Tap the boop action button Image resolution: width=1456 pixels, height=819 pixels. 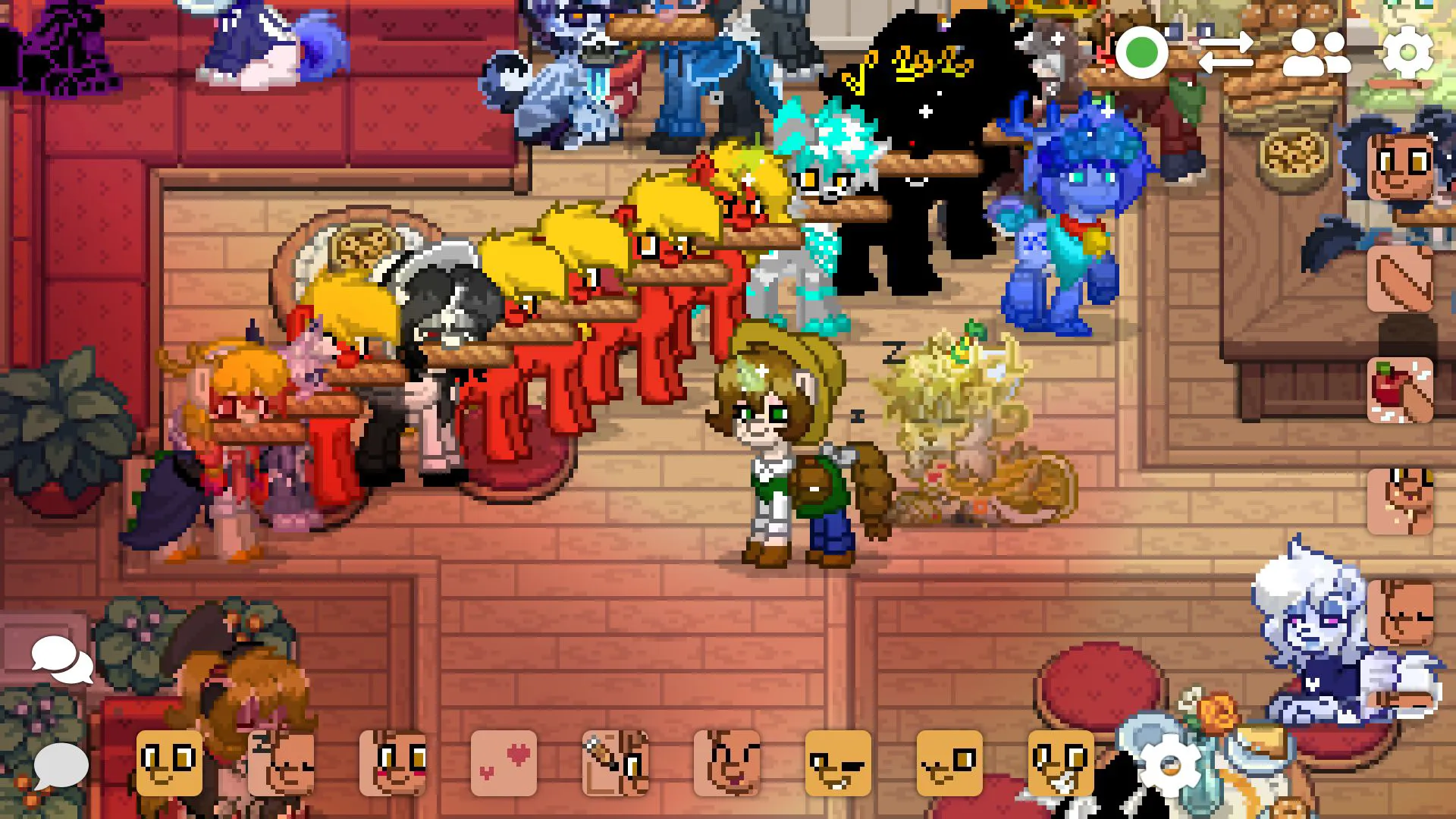pyautogui.click(x=1400, y=501)
